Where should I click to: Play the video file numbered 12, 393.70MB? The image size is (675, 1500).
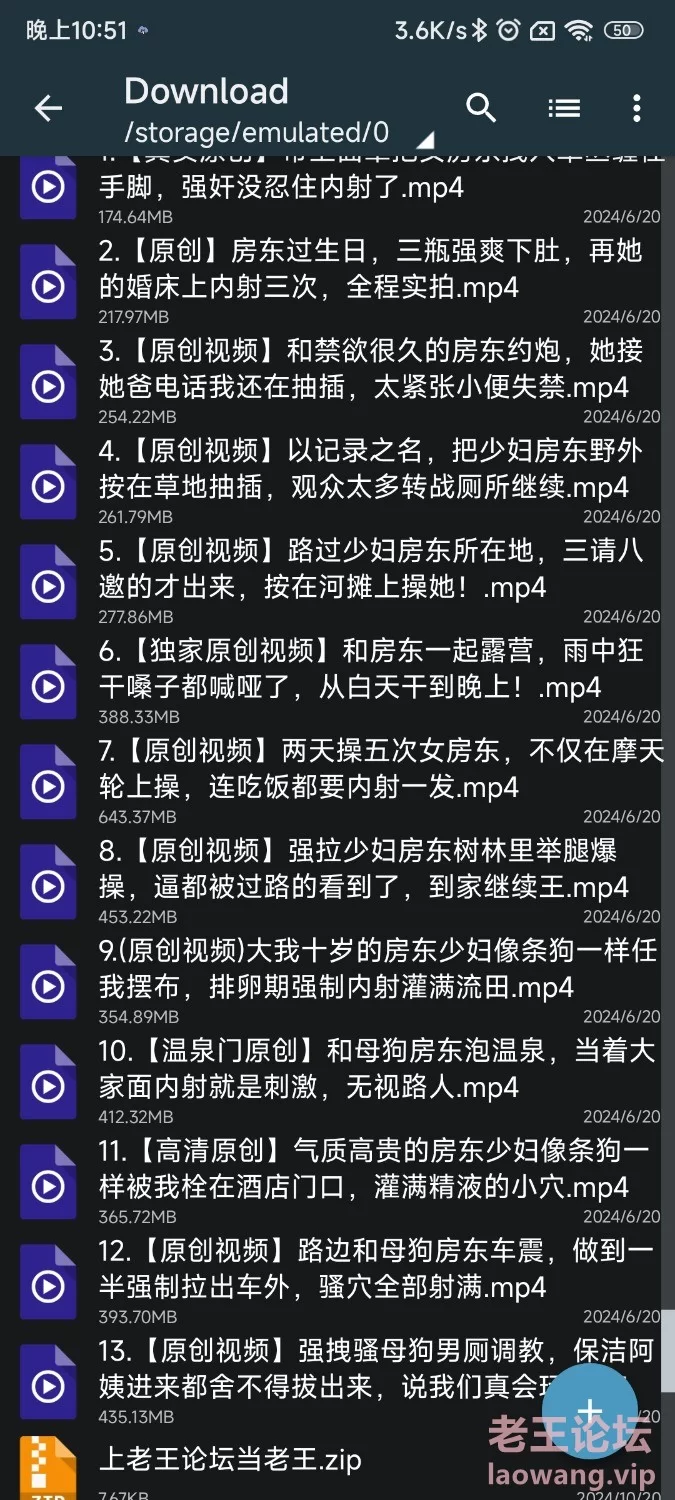[x=337, y=1281]
